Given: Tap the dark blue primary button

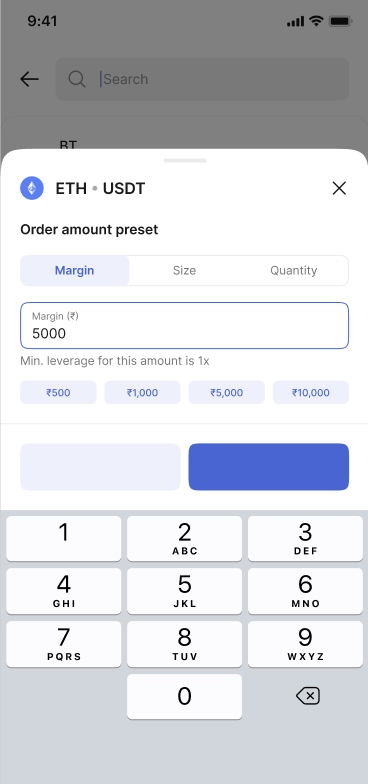Looking at the screenshot, I should (x=268, y=467).
